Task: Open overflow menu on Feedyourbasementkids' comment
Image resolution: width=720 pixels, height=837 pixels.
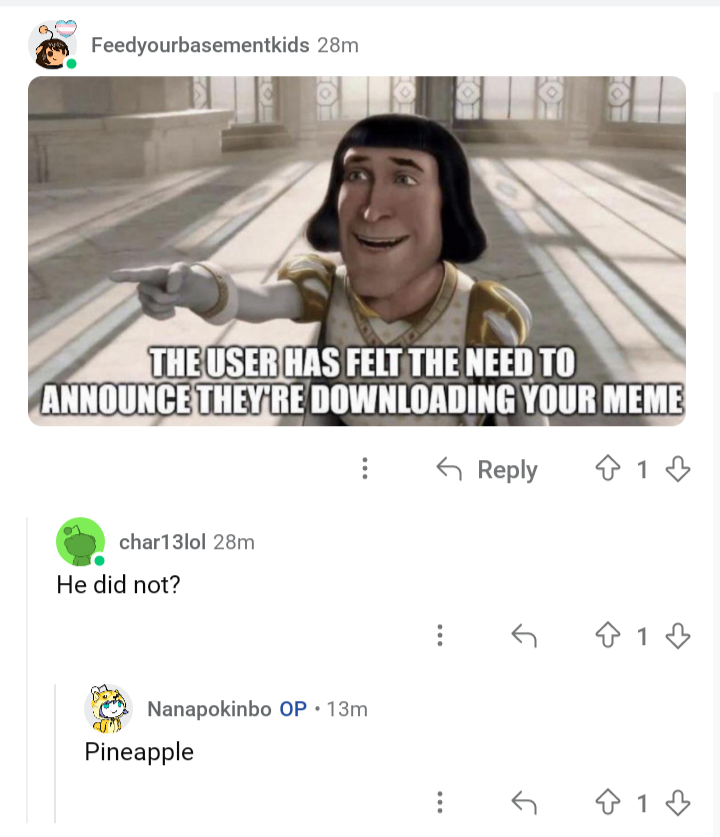Action: click(x=366, y=469)
